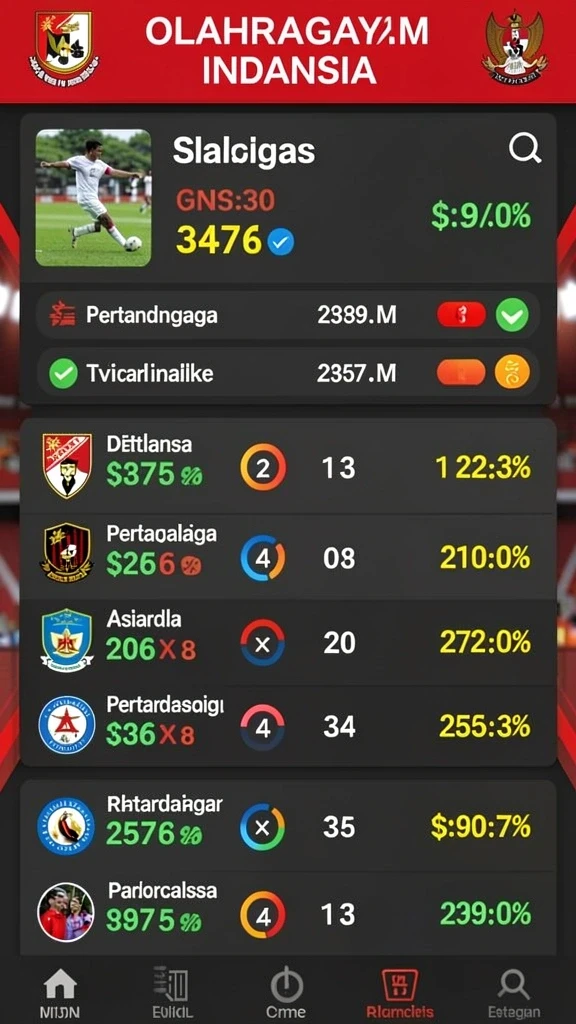576x1024 pixels.
Task: Open the Slalcigas player photo
Action: pyautogui.click(x=93, y=198)
